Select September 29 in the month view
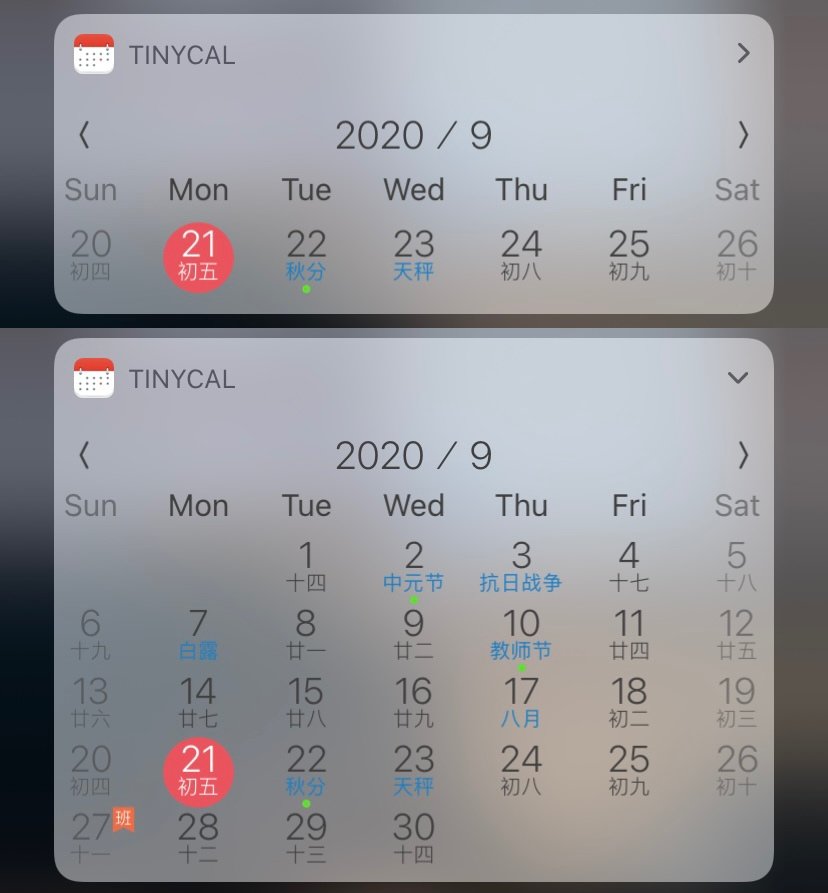 click(306, 836)
